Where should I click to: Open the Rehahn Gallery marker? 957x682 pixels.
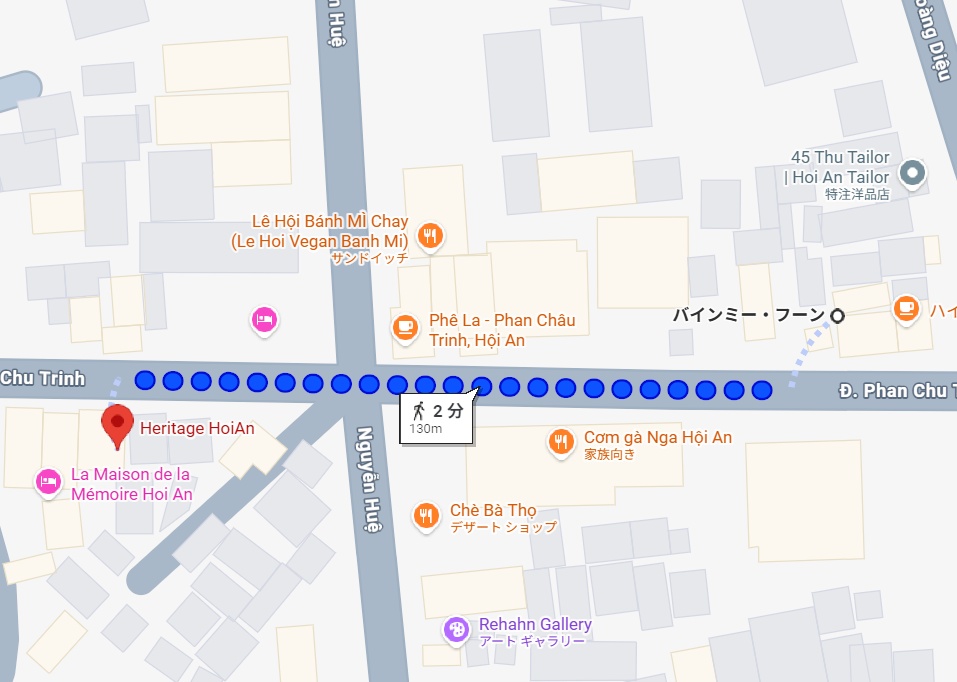(456, 630)
